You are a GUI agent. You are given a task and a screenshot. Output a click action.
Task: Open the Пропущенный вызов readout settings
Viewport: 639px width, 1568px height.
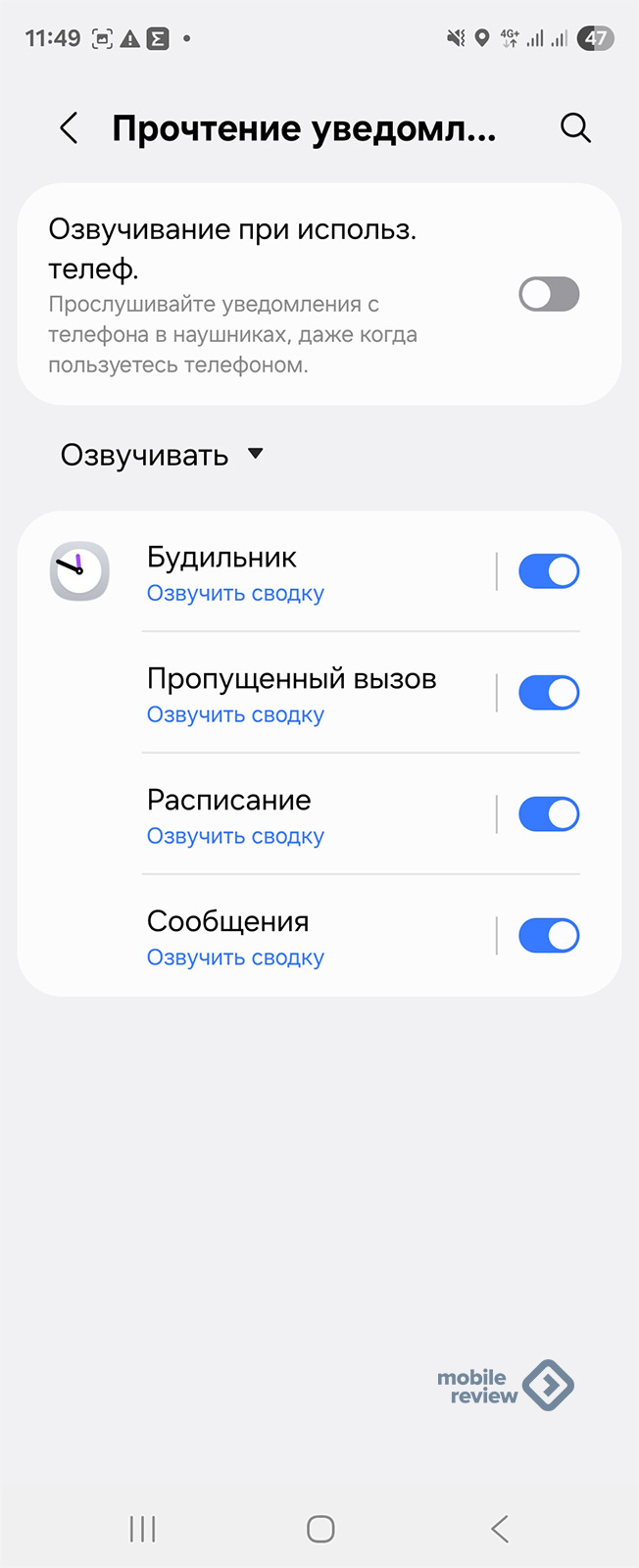[294, 694]
